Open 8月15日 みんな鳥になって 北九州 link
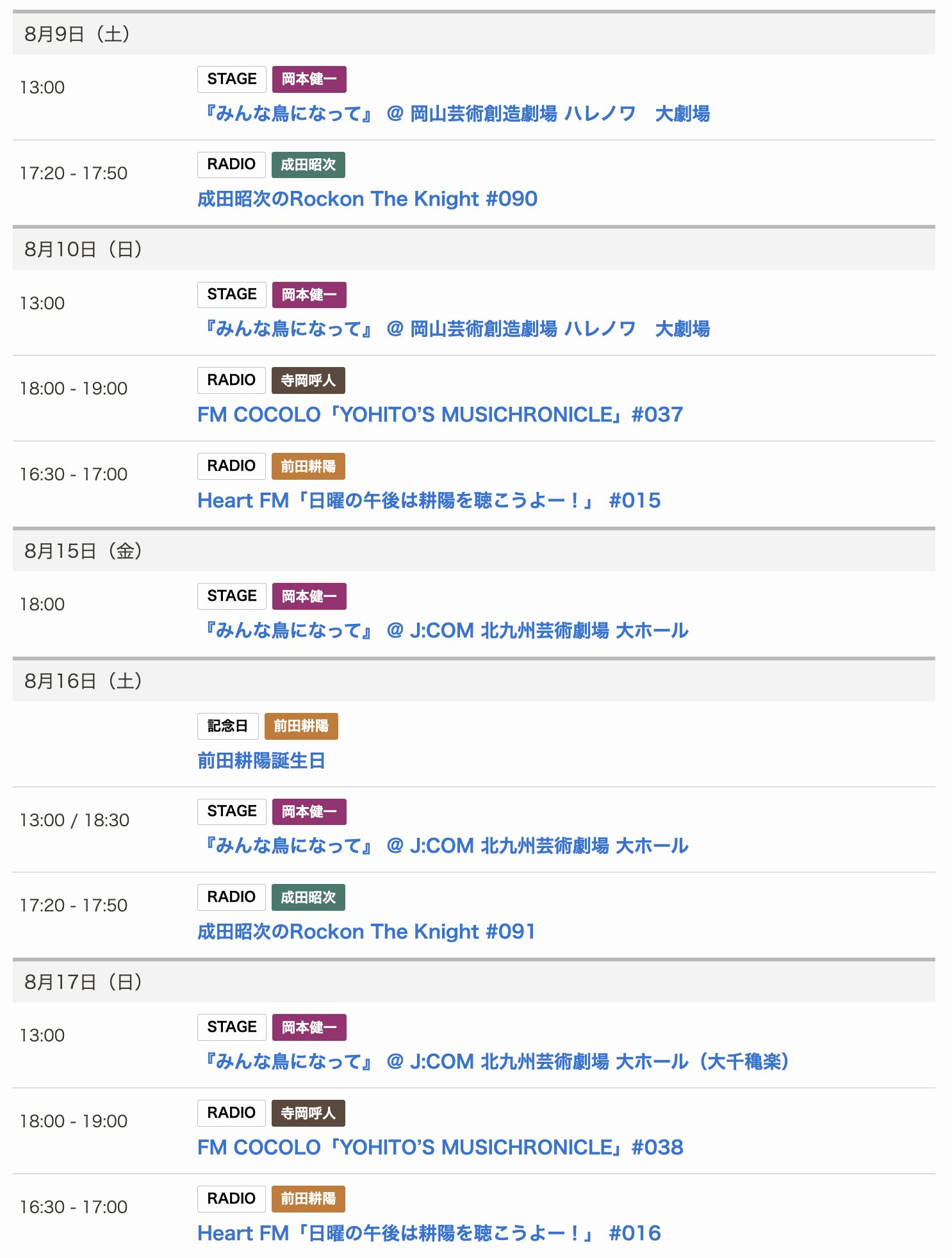 (446, 631)
